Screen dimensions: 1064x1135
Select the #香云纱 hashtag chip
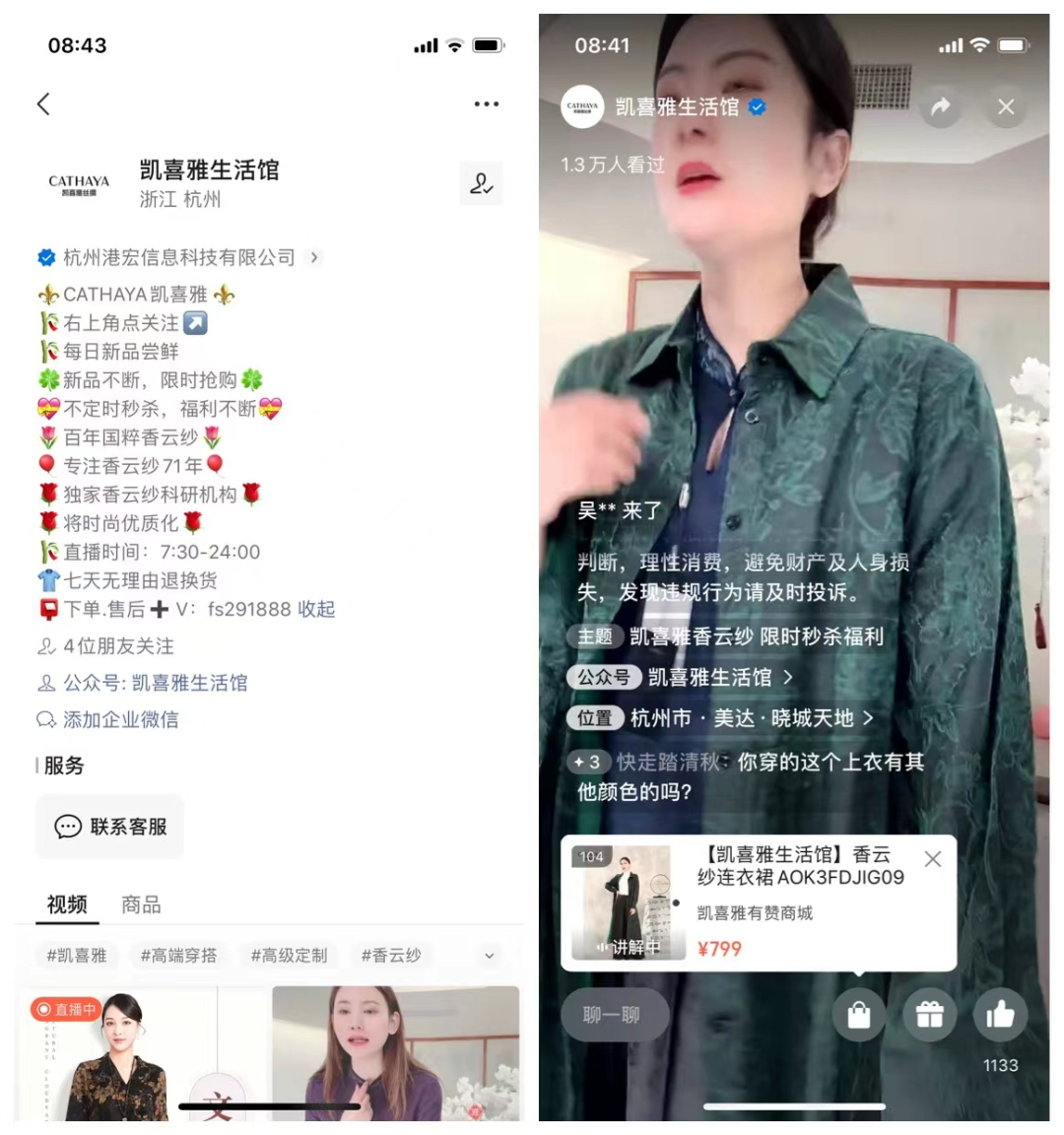coord(390,955)
